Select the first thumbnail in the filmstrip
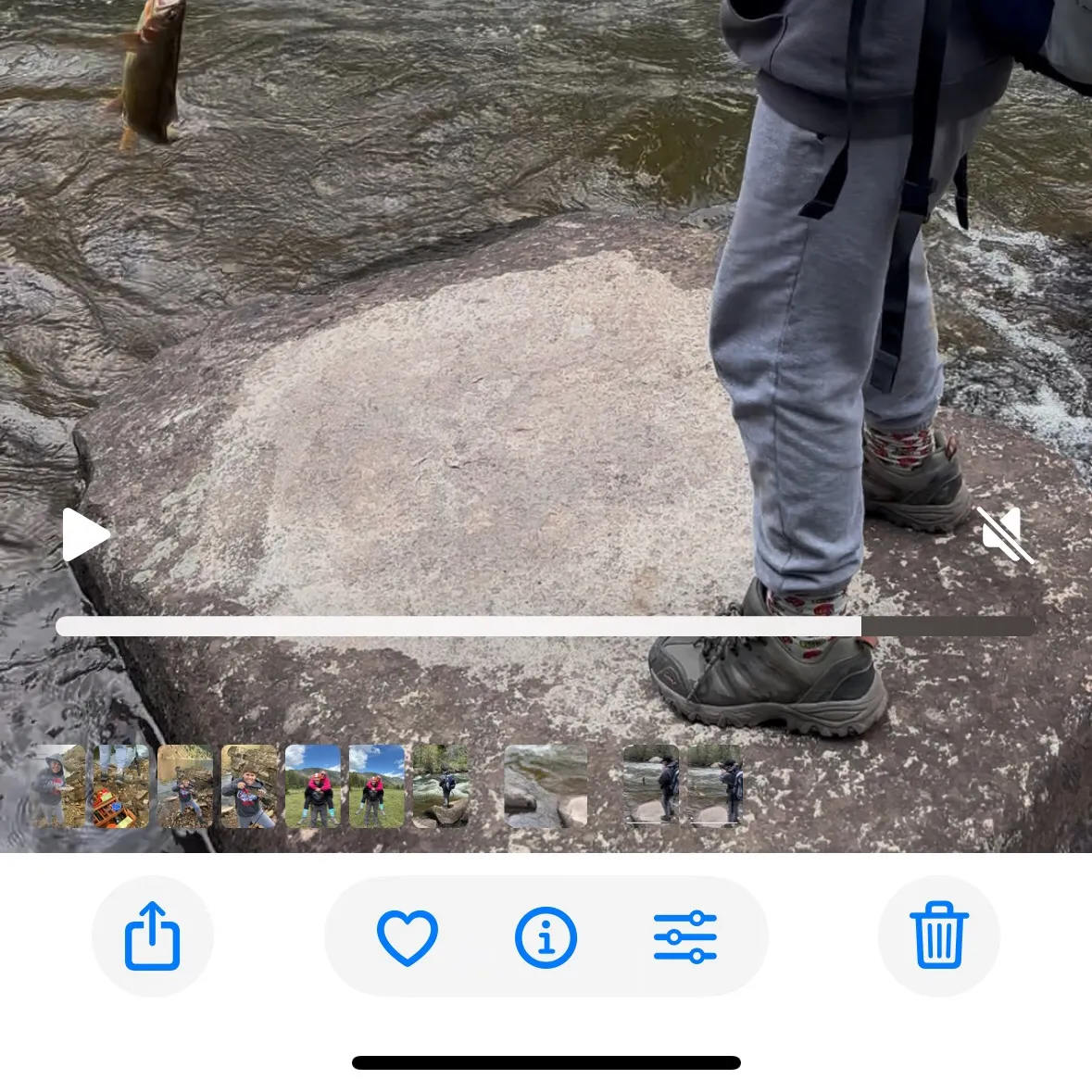Viewport: 1092px width, 1092px height. 57,786
